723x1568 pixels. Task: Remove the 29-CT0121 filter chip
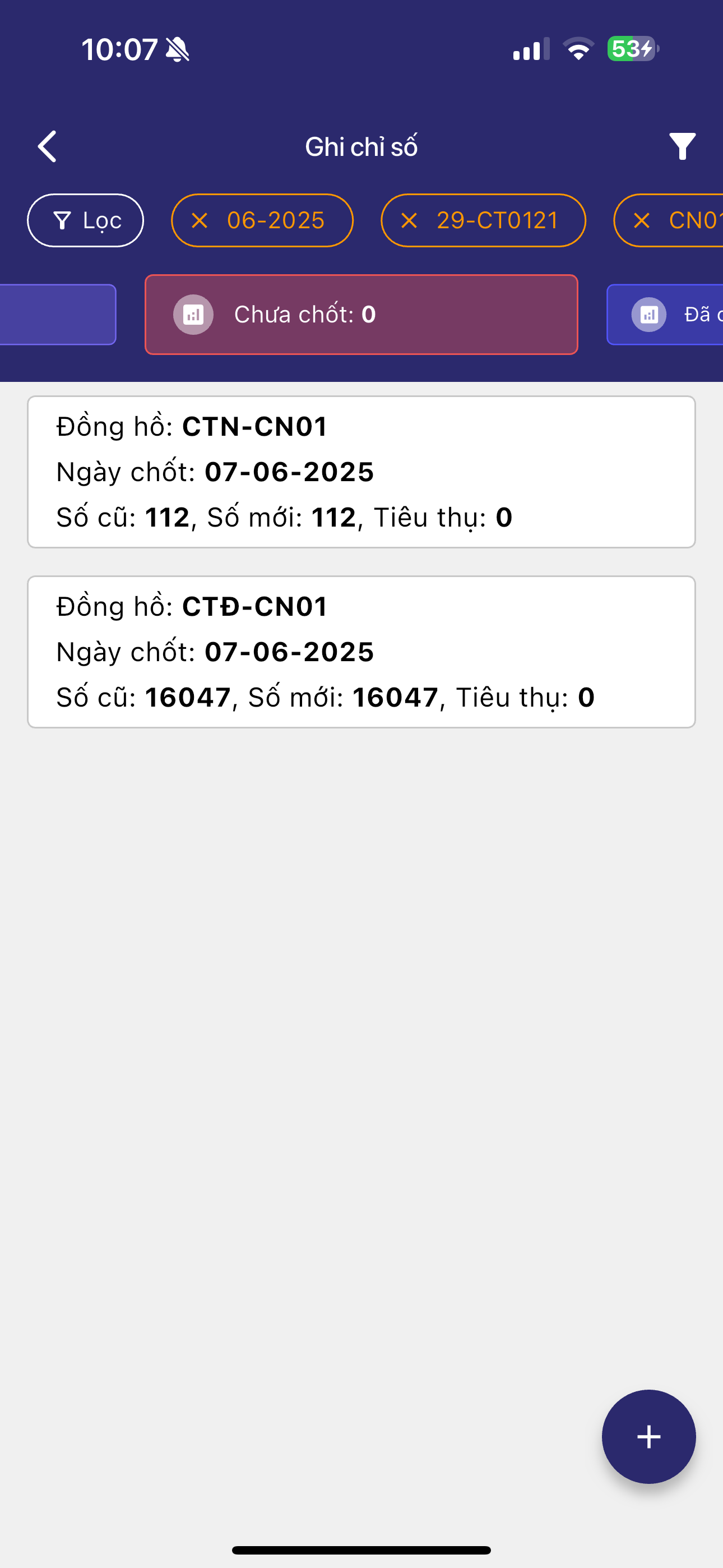(410, 220)
